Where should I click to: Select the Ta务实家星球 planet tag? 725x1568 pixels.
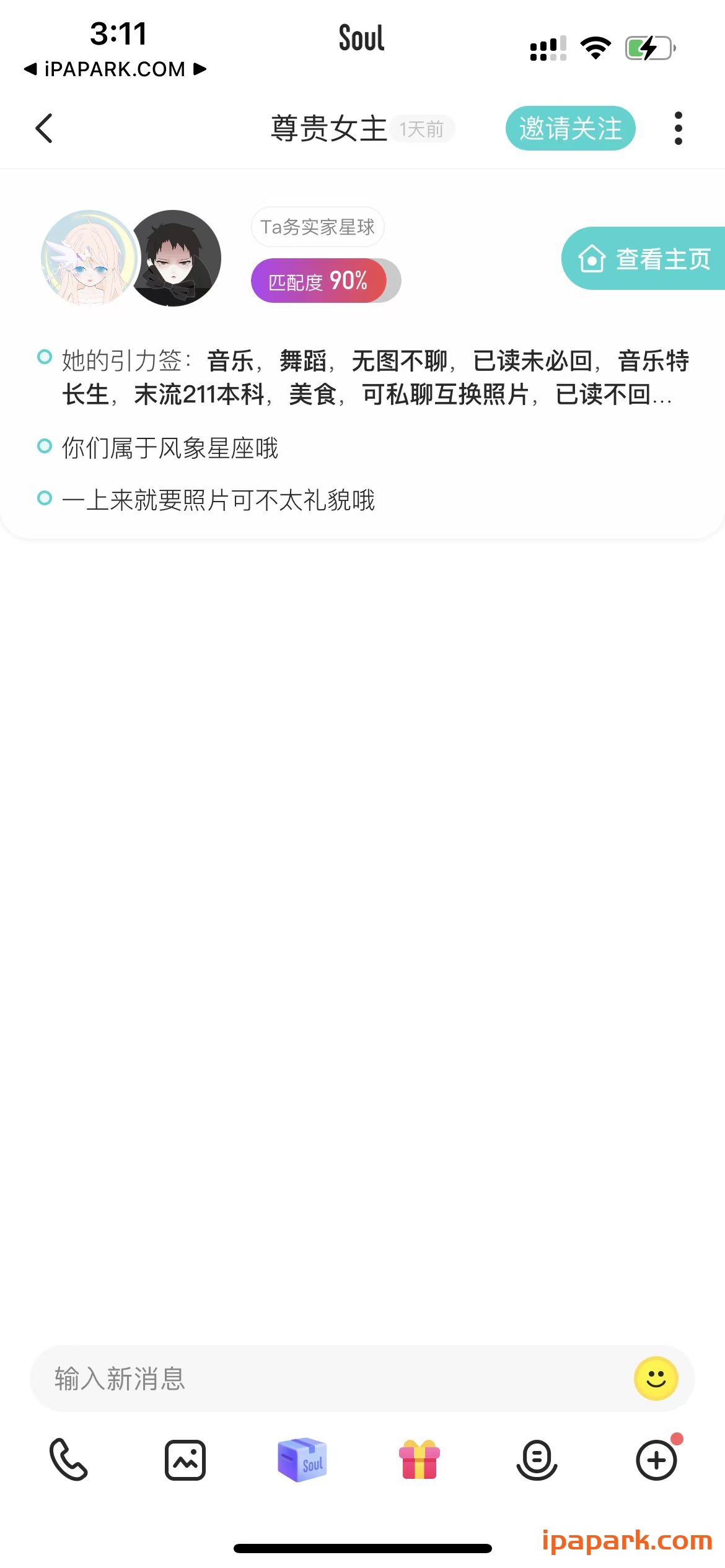point(317,227)
